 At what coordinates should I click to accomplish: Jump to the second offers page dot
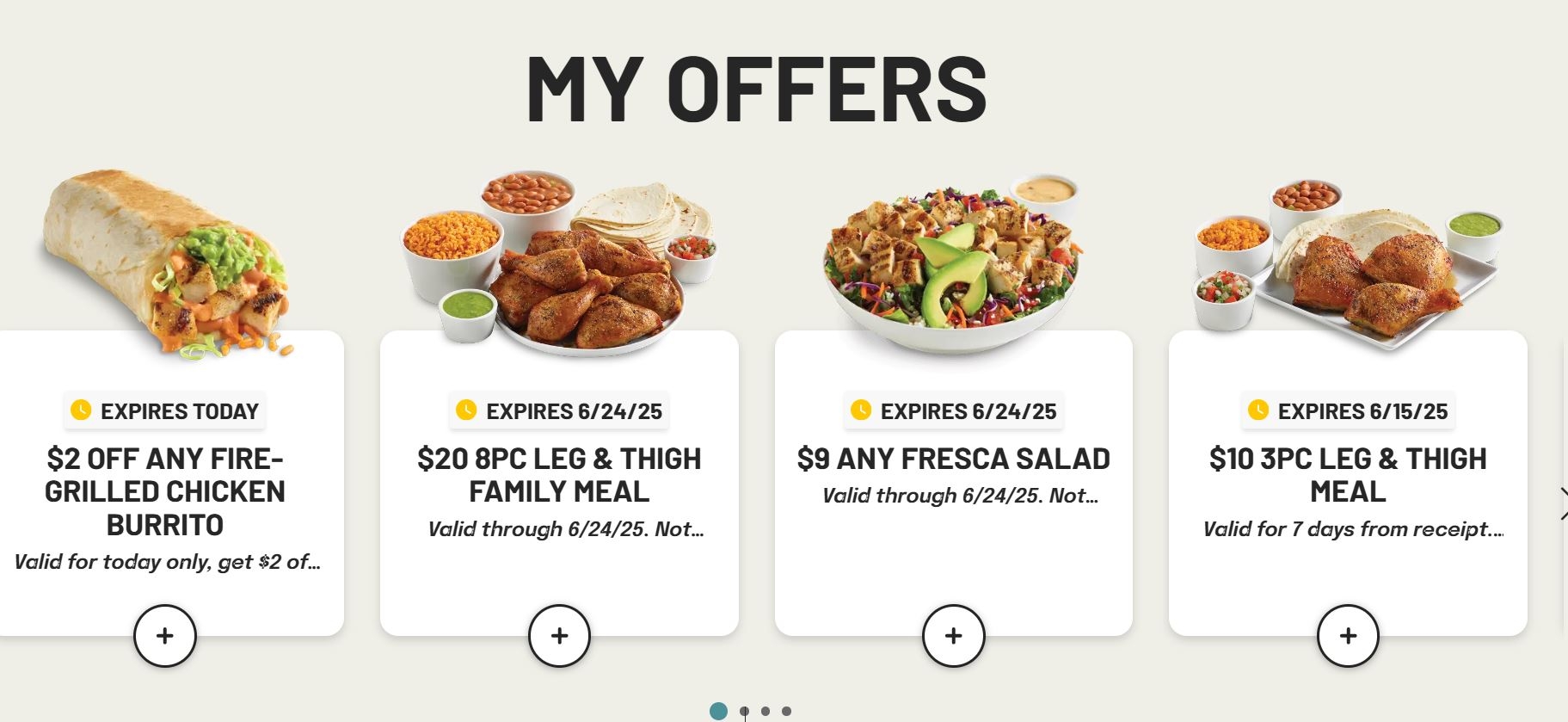pyautogui.click(x=744, y=712)
